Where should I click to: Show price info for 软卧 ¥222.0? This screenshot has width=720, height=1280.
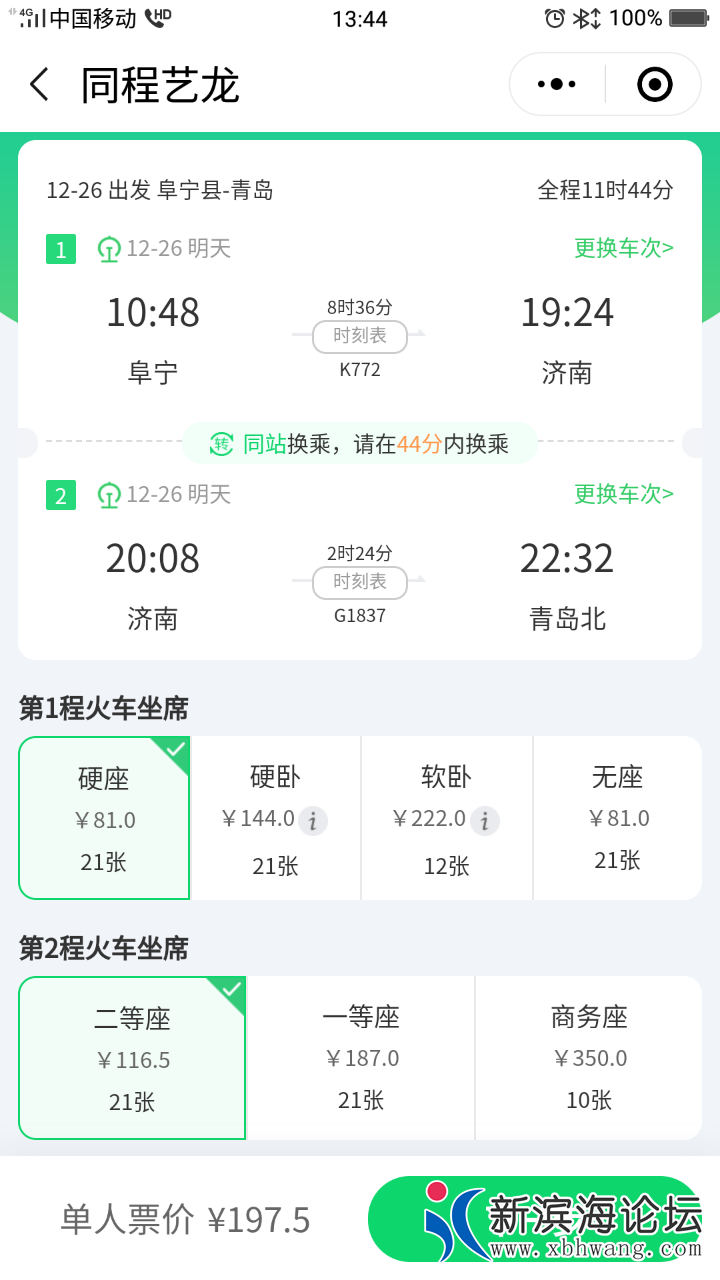(485, 821)
